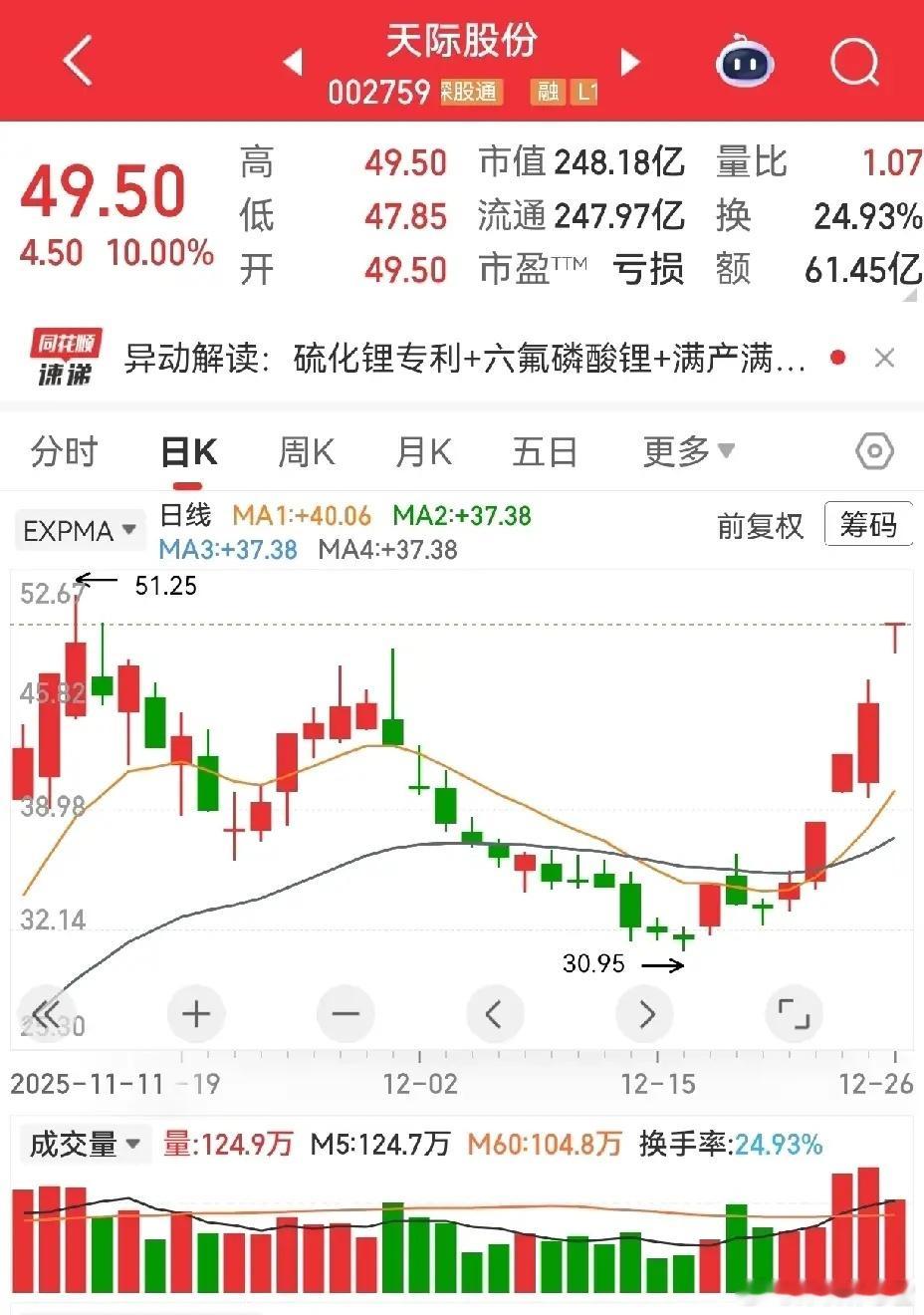Switch to the next stock

pos(629,63)
